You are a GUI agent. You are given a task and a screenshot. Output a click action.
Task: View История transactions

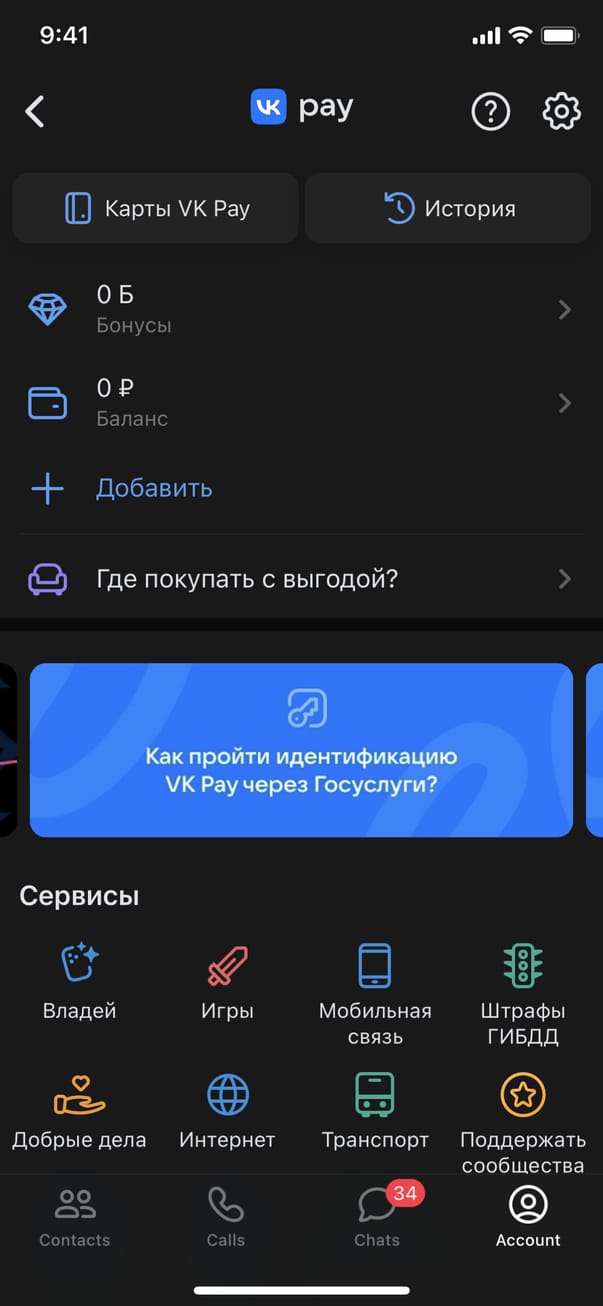pos(449,208)
